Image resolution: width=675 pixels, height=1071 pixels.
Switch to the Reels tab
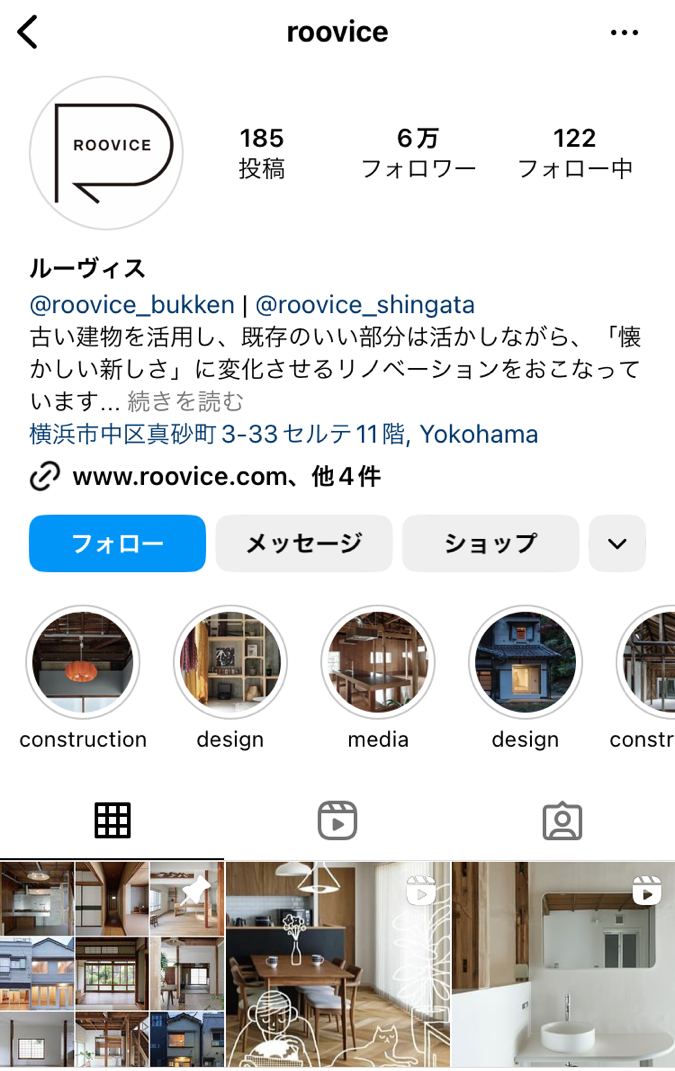[337, 821]
